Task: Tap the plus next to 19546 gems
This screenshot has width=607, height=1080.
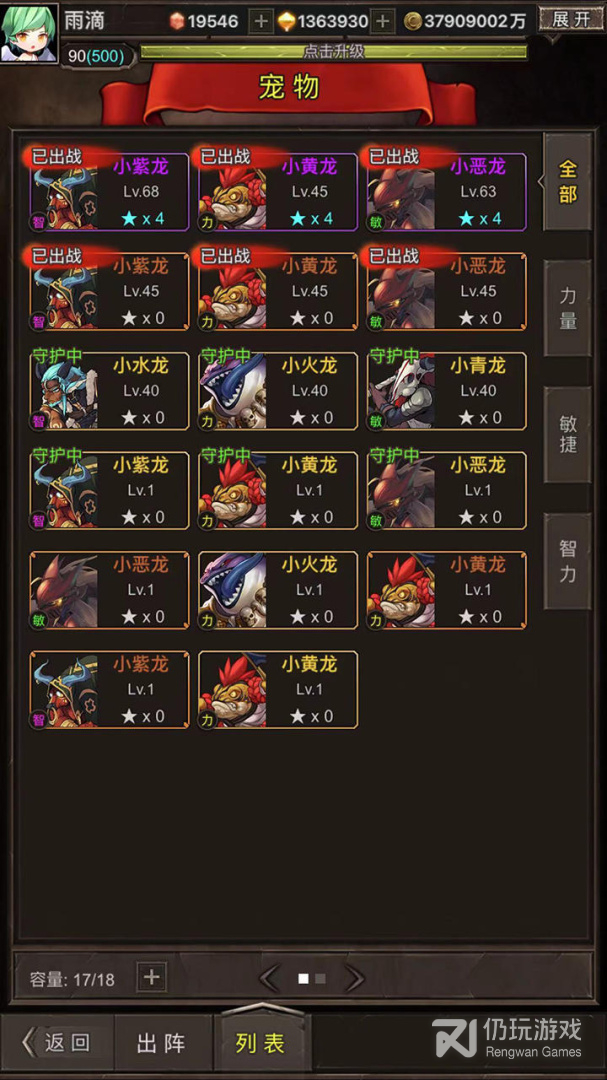Action: [260, 21]
